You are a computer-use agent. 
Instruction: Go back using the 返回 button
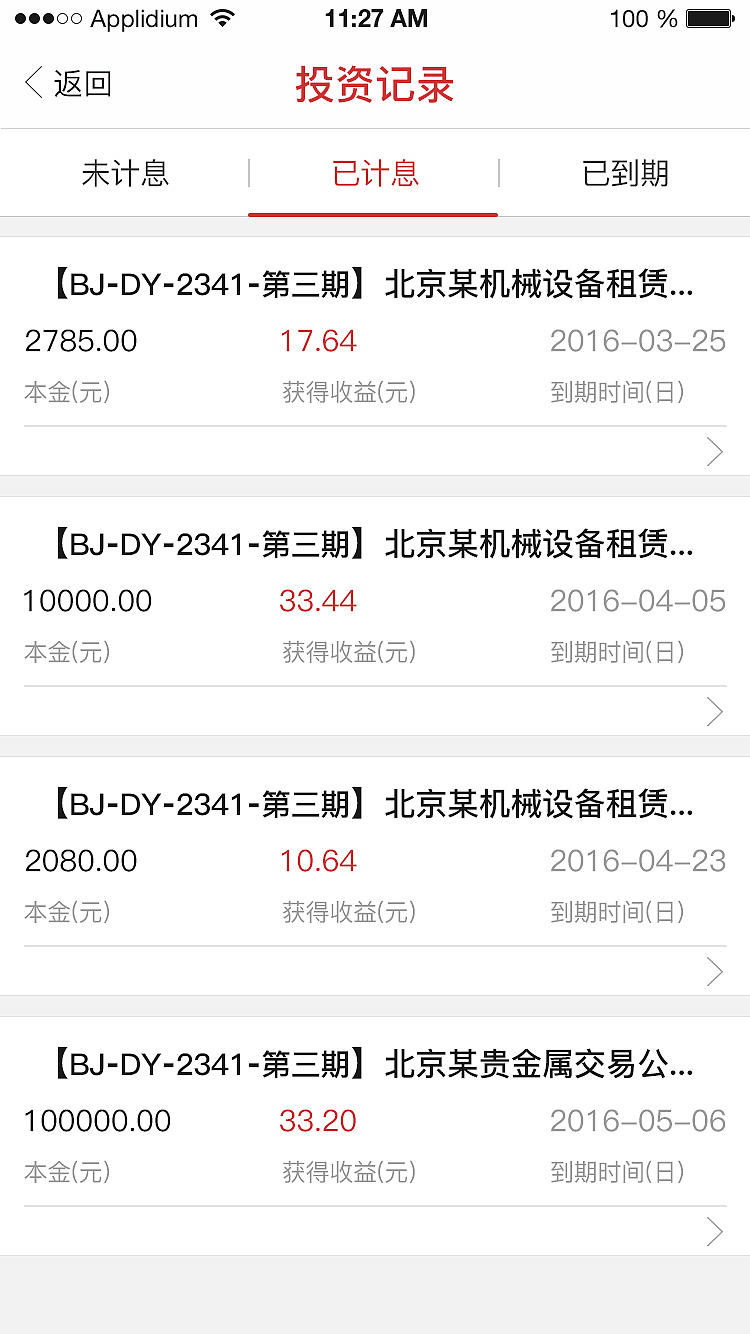click(68, 84)
